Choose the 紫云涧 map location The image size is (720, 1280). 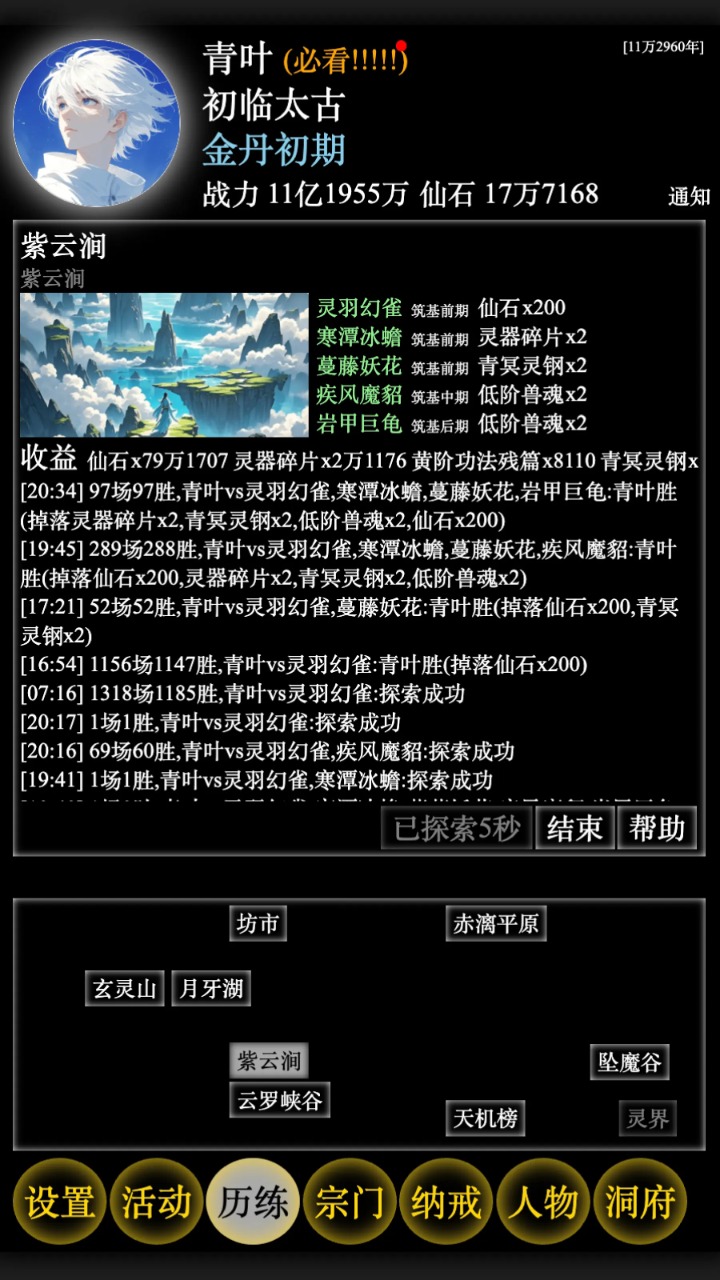click(269, 1061)
